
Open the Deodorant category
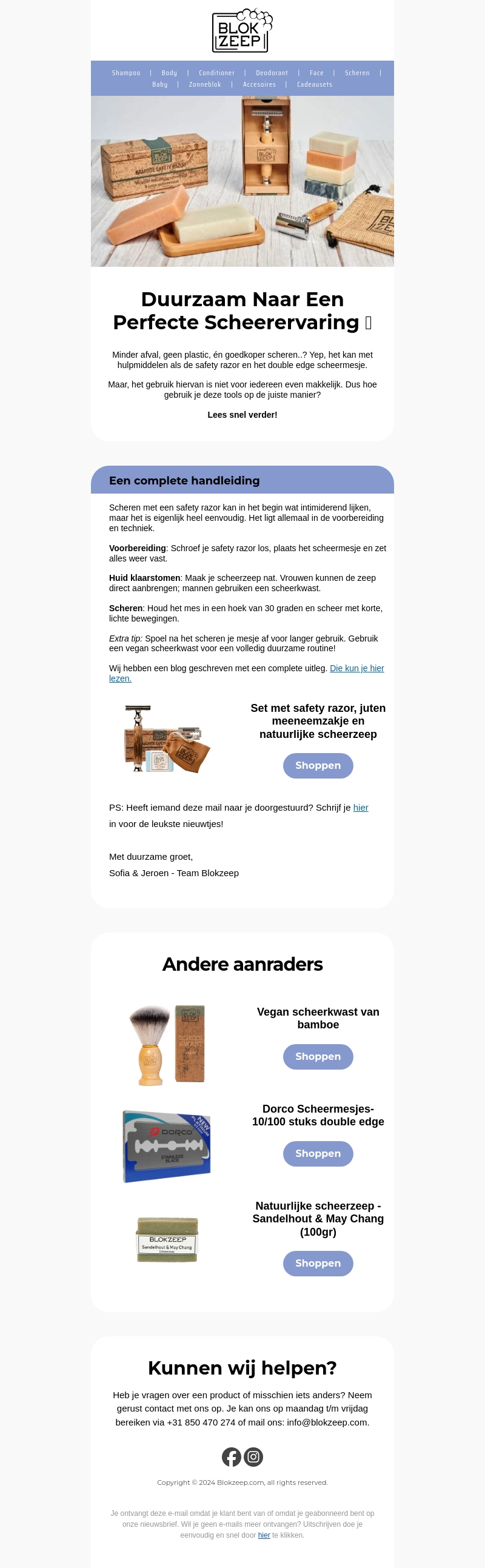272,73
